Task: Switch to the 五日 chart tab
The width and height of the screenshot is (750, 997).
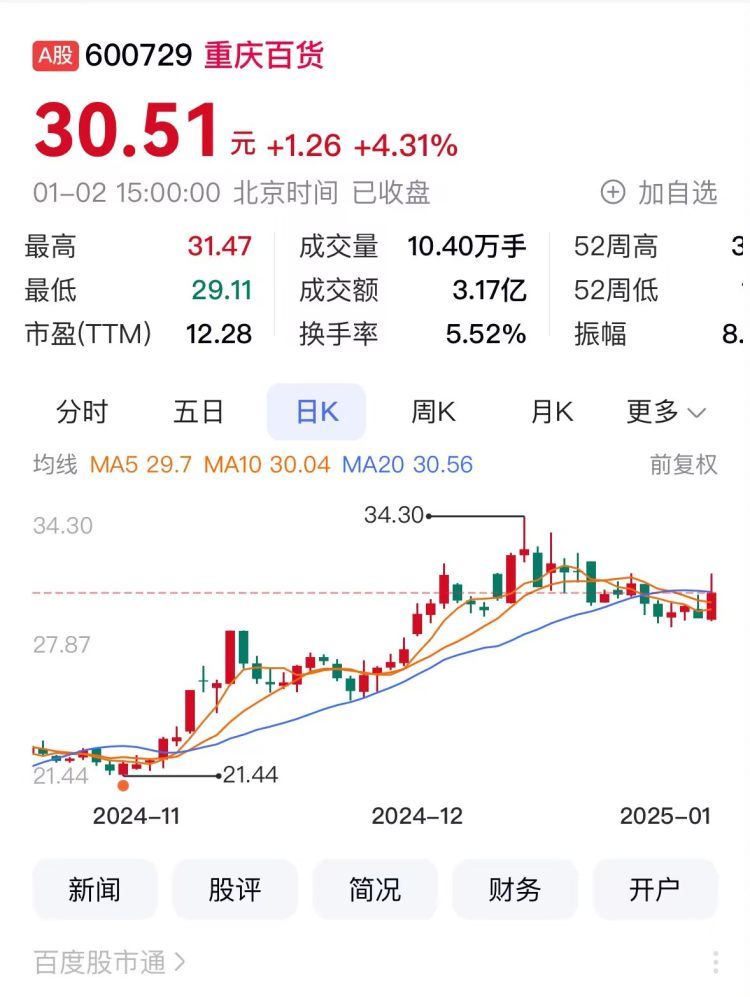Action: [198, 412]
